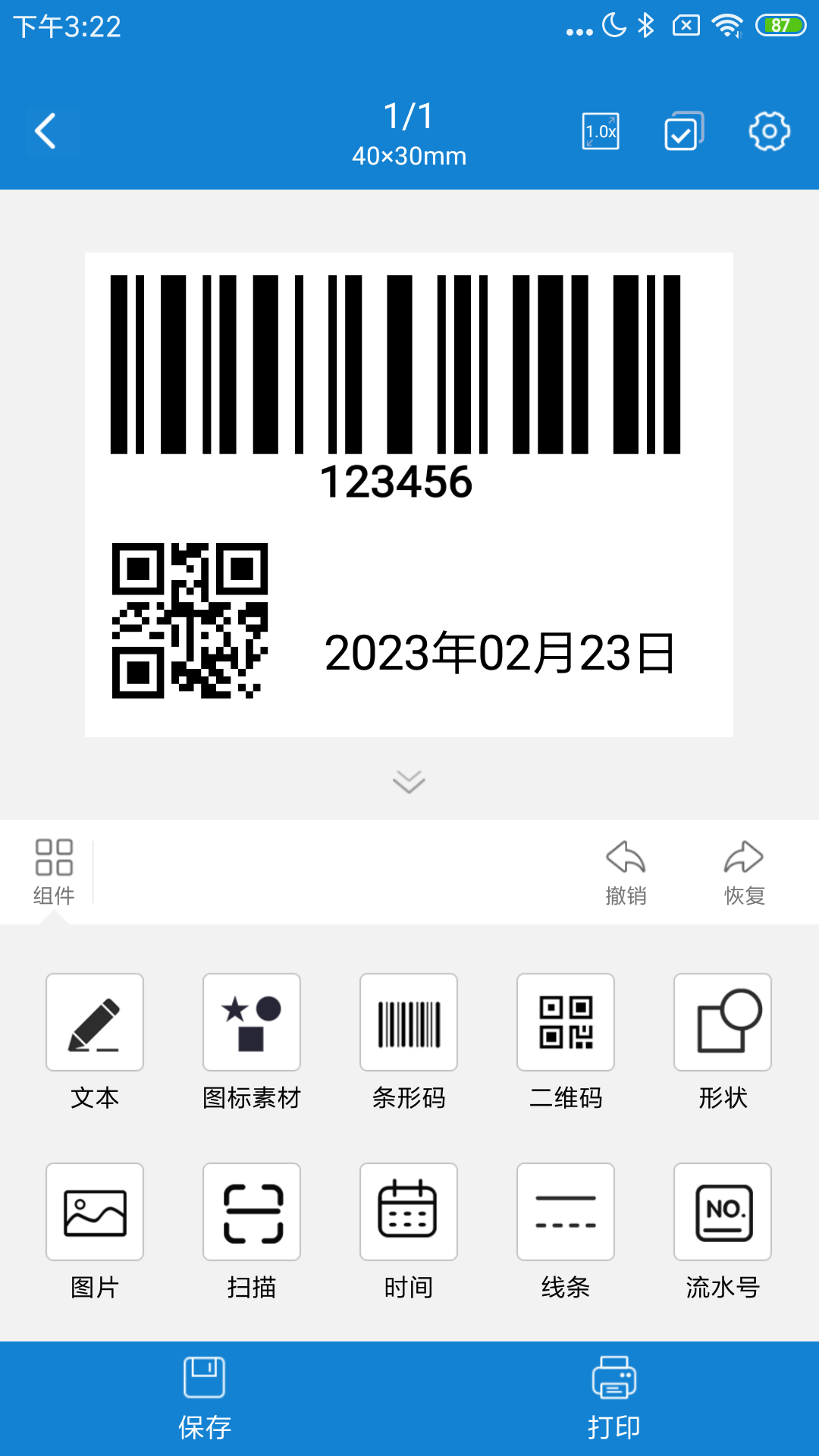Open the settings gear
This screenshot has width=819, height=1456.
click(x=770, y=130)
